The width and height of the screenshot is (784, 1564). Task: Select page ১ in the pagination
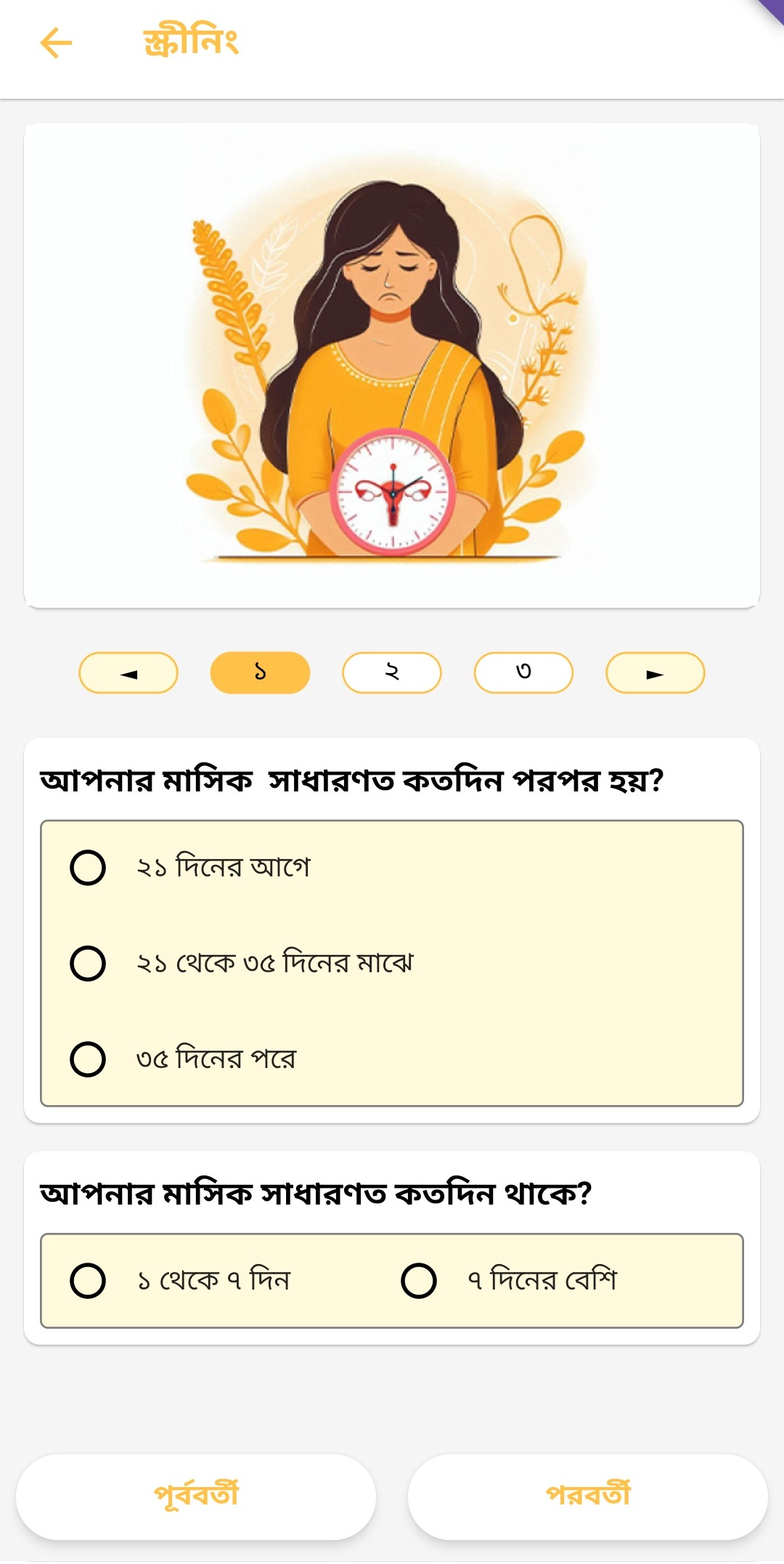(260, 673)
